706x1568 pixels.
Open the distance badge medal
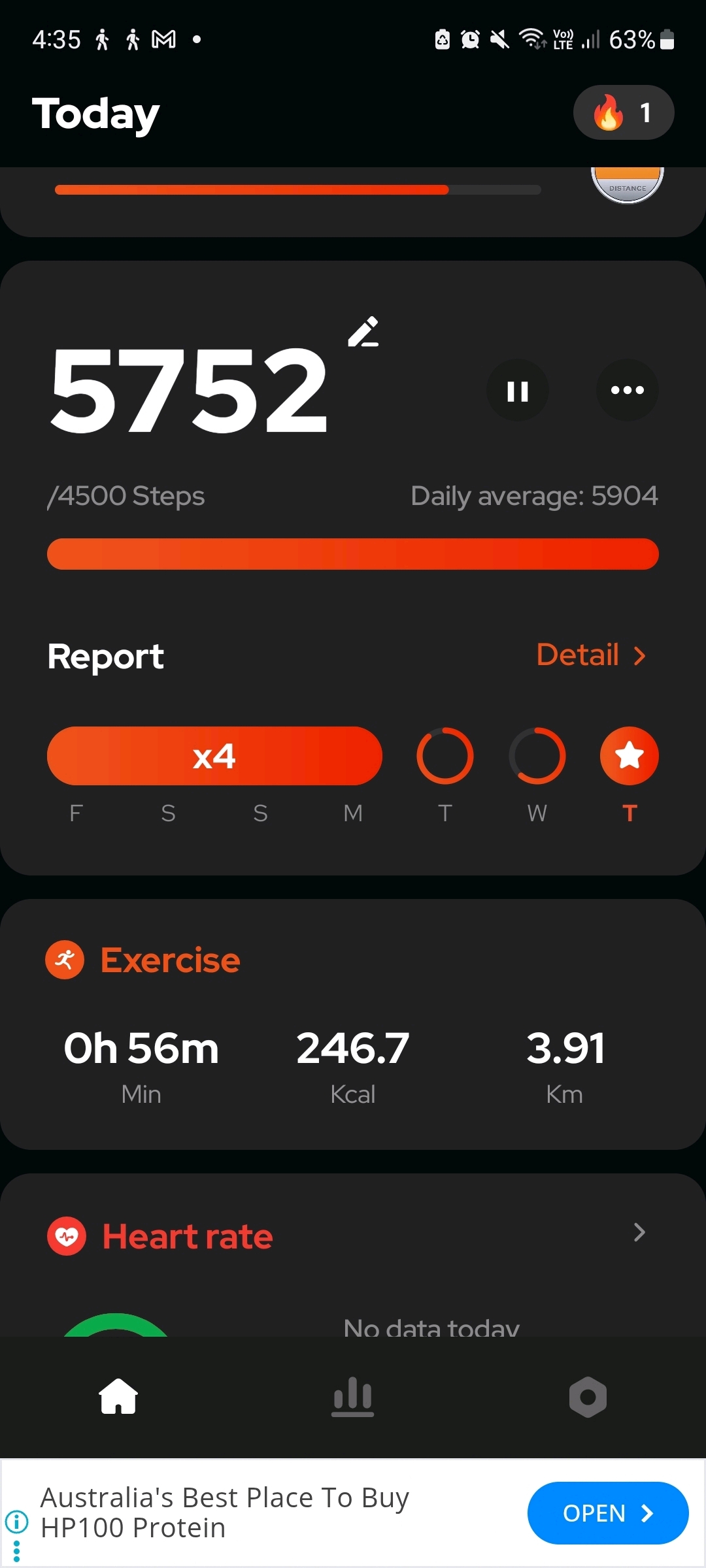click(627, 185)
